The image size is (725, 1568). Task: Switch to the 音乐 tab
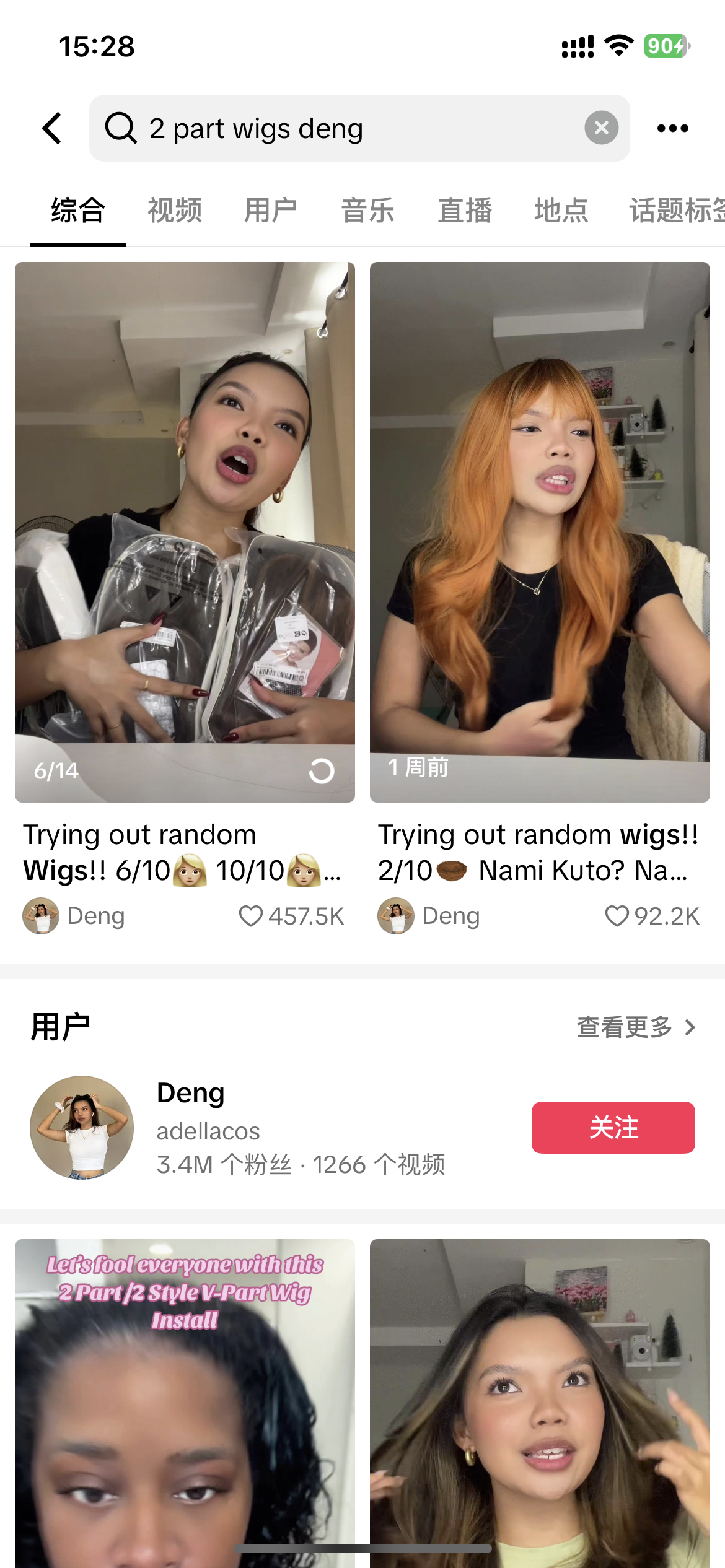tap(367, 211)
